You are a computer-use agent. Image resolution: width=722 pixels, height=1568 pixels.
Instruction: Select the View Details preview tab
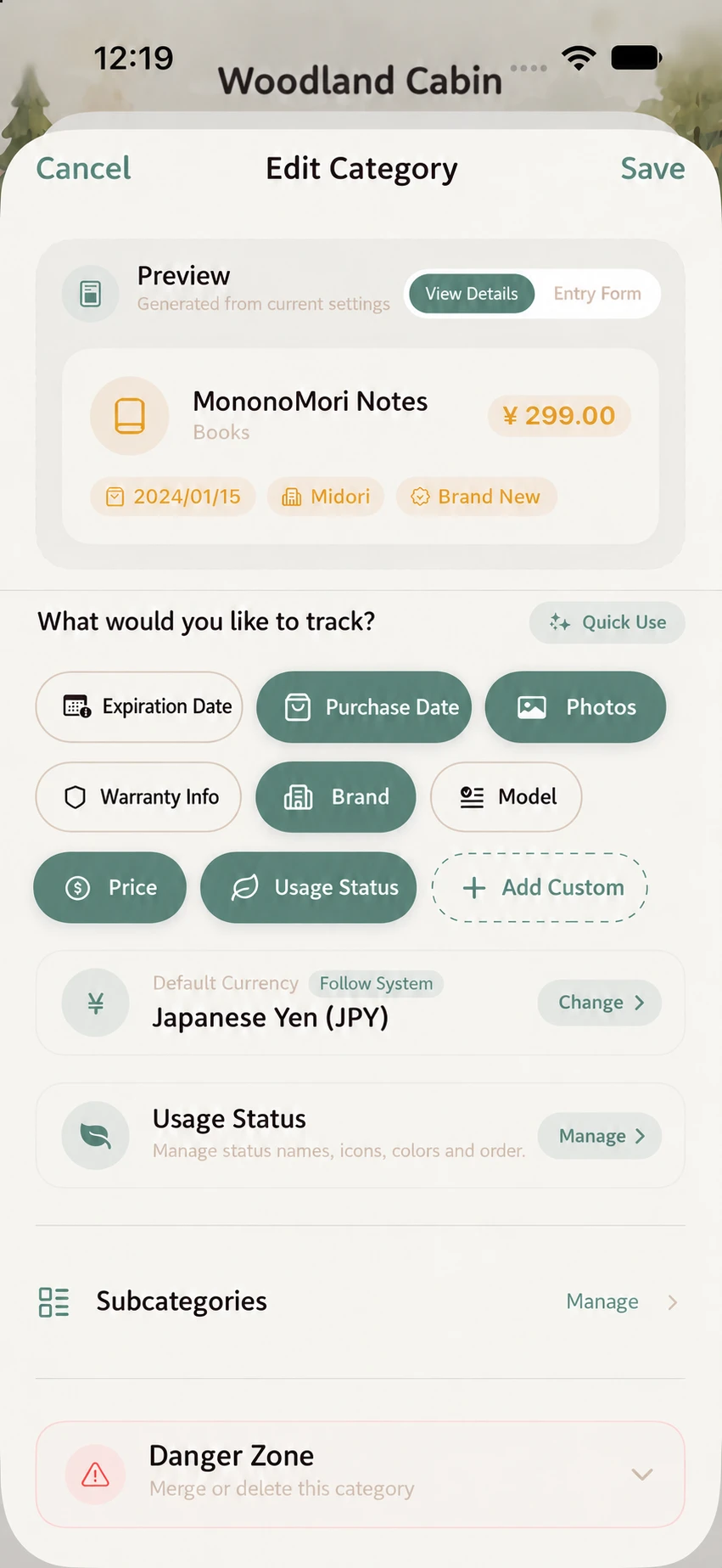[x=472, y=294]
